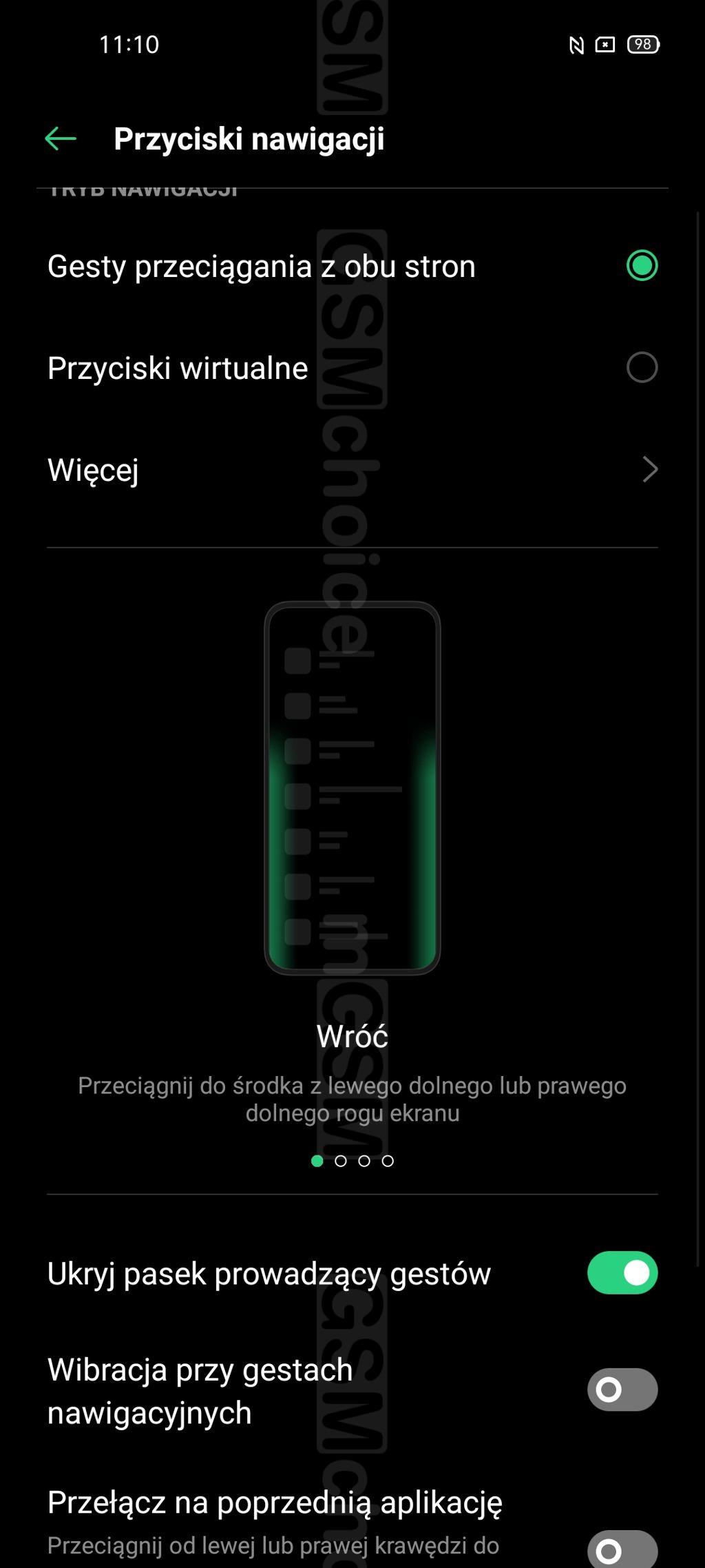The image size is (705, 1568).
Task: Choose Przyciski wirtualne navigation mode
Action: pos(352,367)
